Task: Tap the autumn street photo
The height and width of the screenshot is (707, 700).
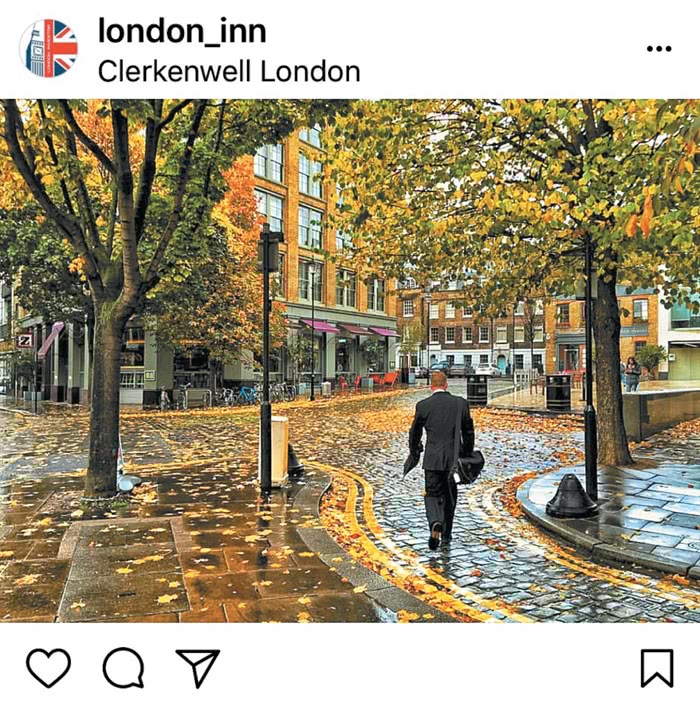Action: point(350,360)
